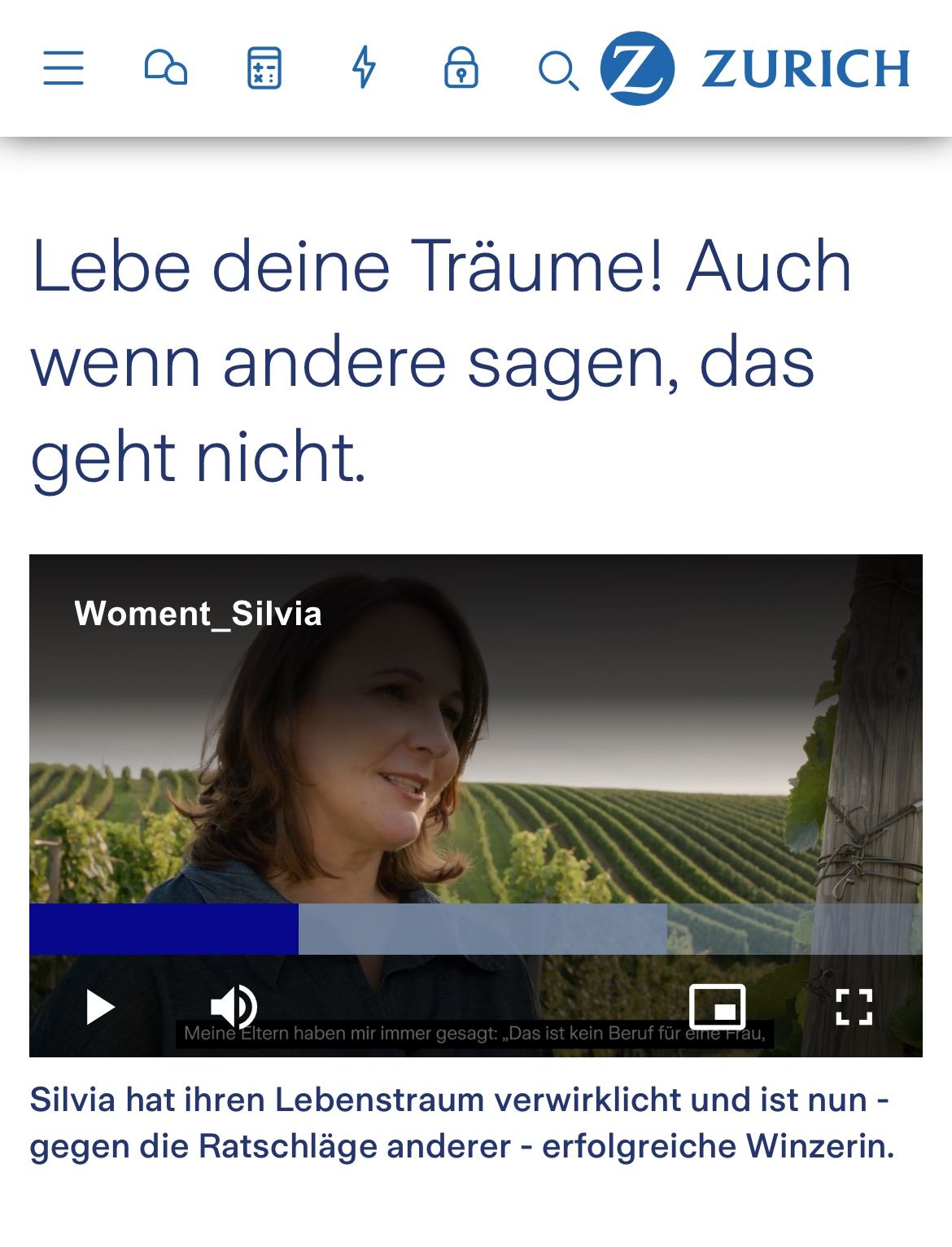Play the Woment_Silvia video
Screen dimensions: 952x1247
coord(100,1007)
